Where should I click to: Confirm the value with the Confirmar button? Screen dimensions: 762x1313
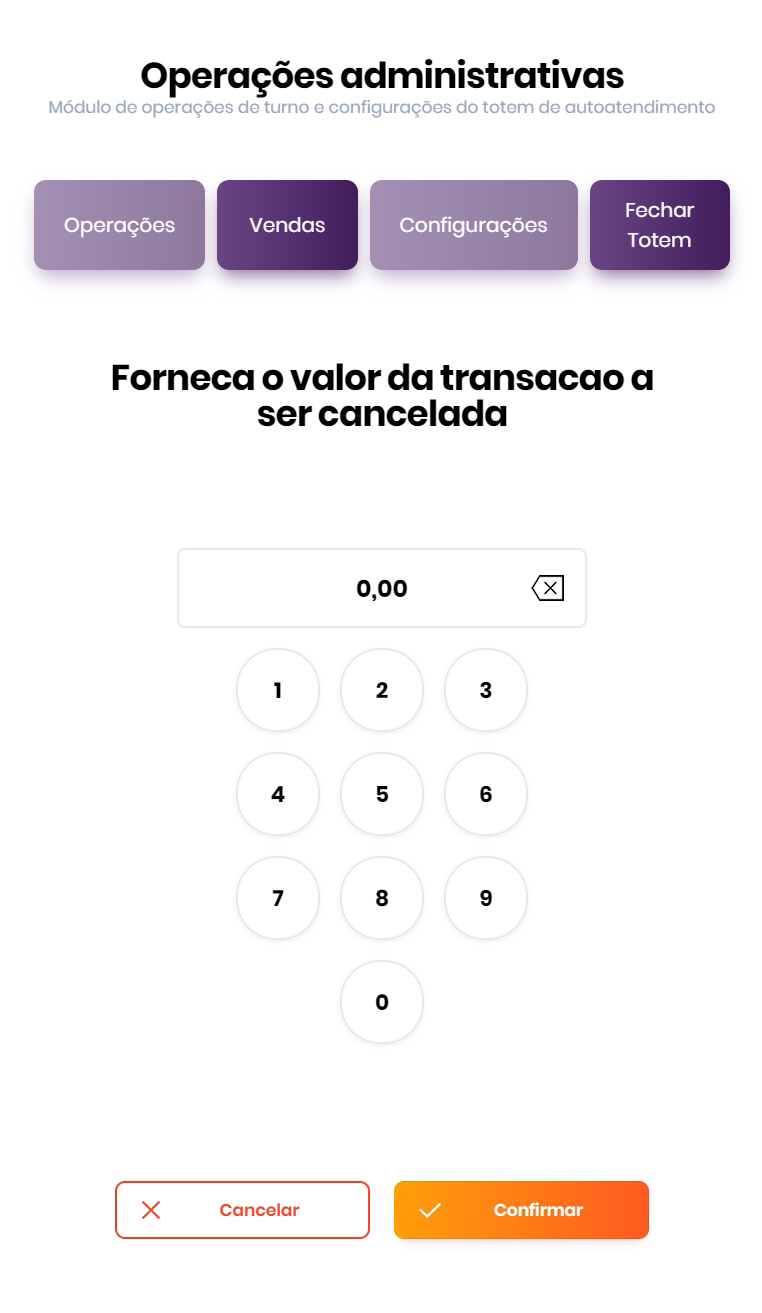click(x=521, y=1210)
